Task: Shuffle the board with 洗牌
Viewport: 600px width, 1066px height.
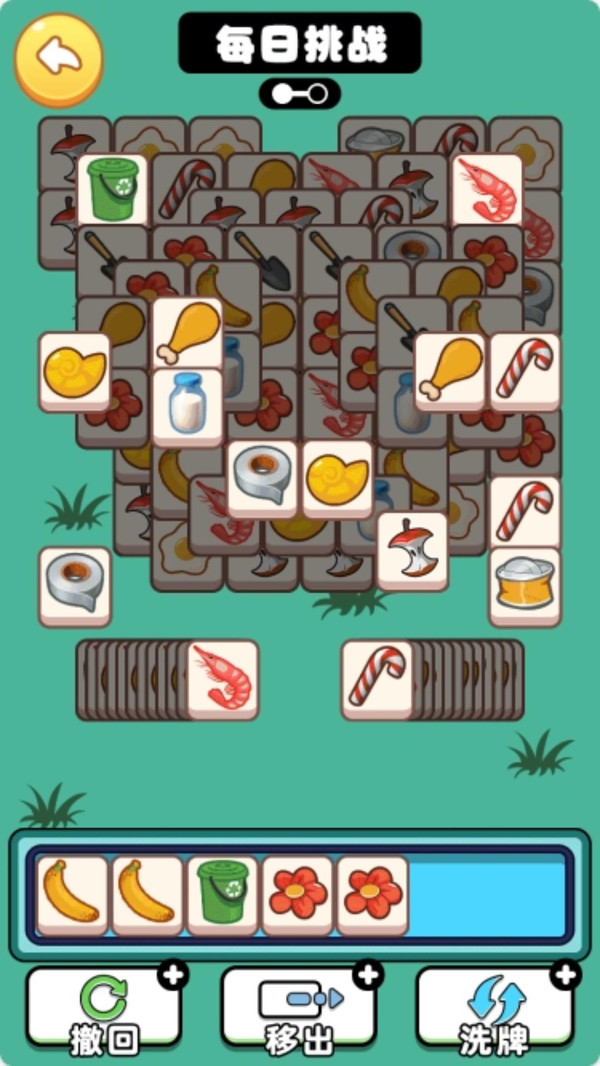Action: 494,1008
